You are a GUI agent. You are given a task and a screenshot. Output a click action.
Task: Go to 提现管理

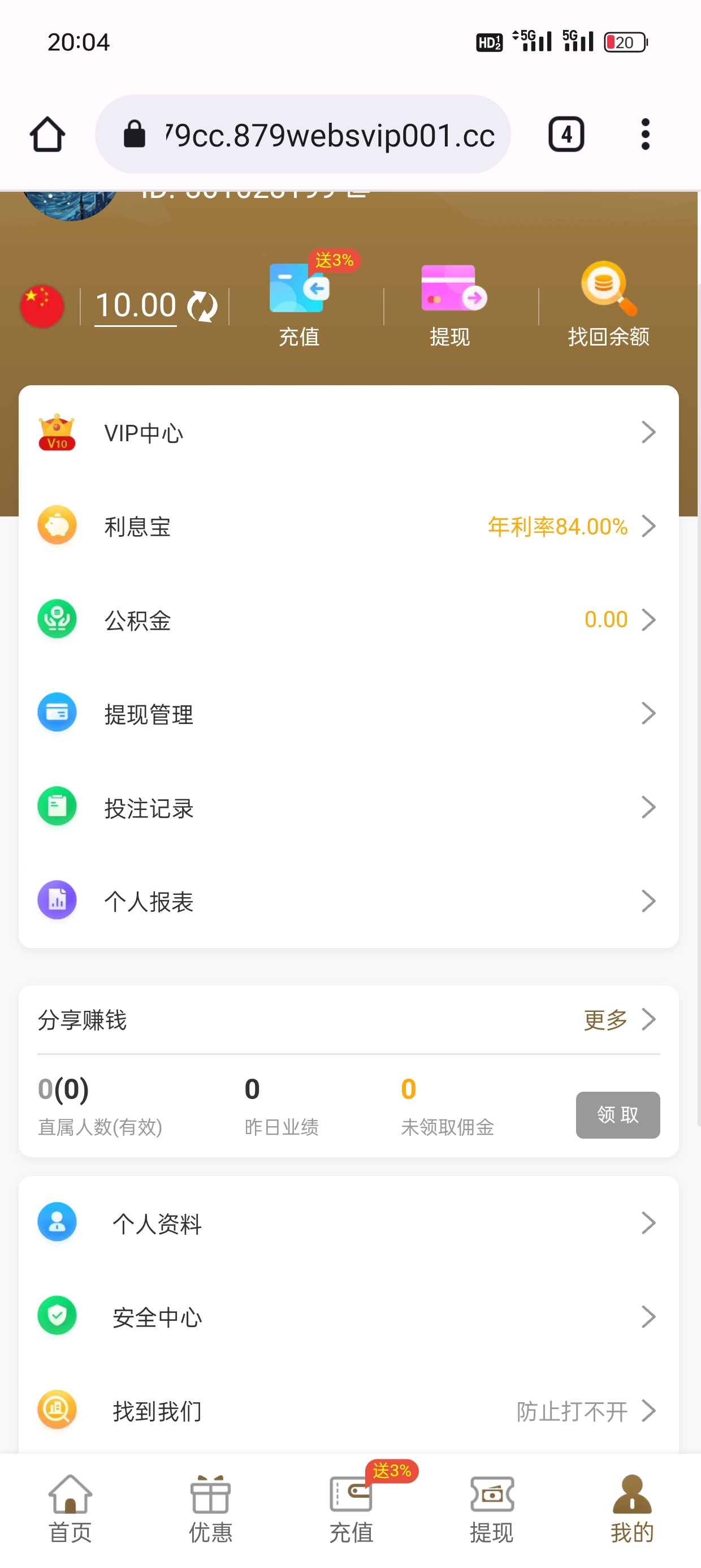348,713
